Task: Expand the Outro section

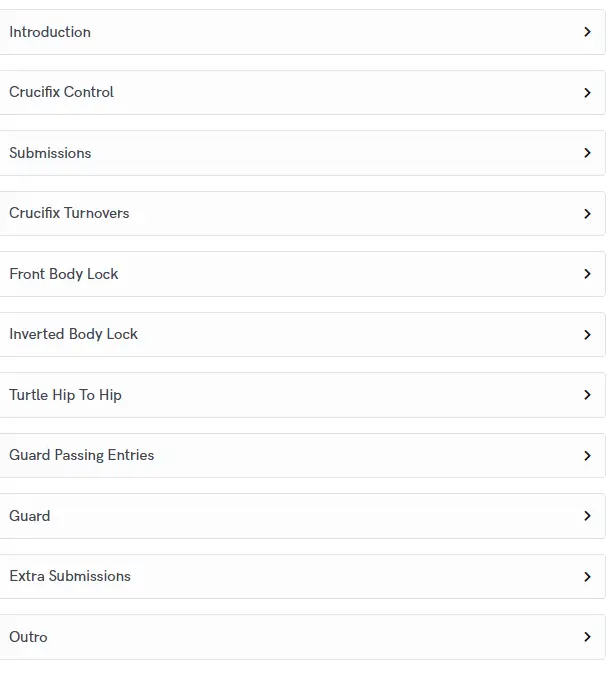Action: tap(300, 637)
